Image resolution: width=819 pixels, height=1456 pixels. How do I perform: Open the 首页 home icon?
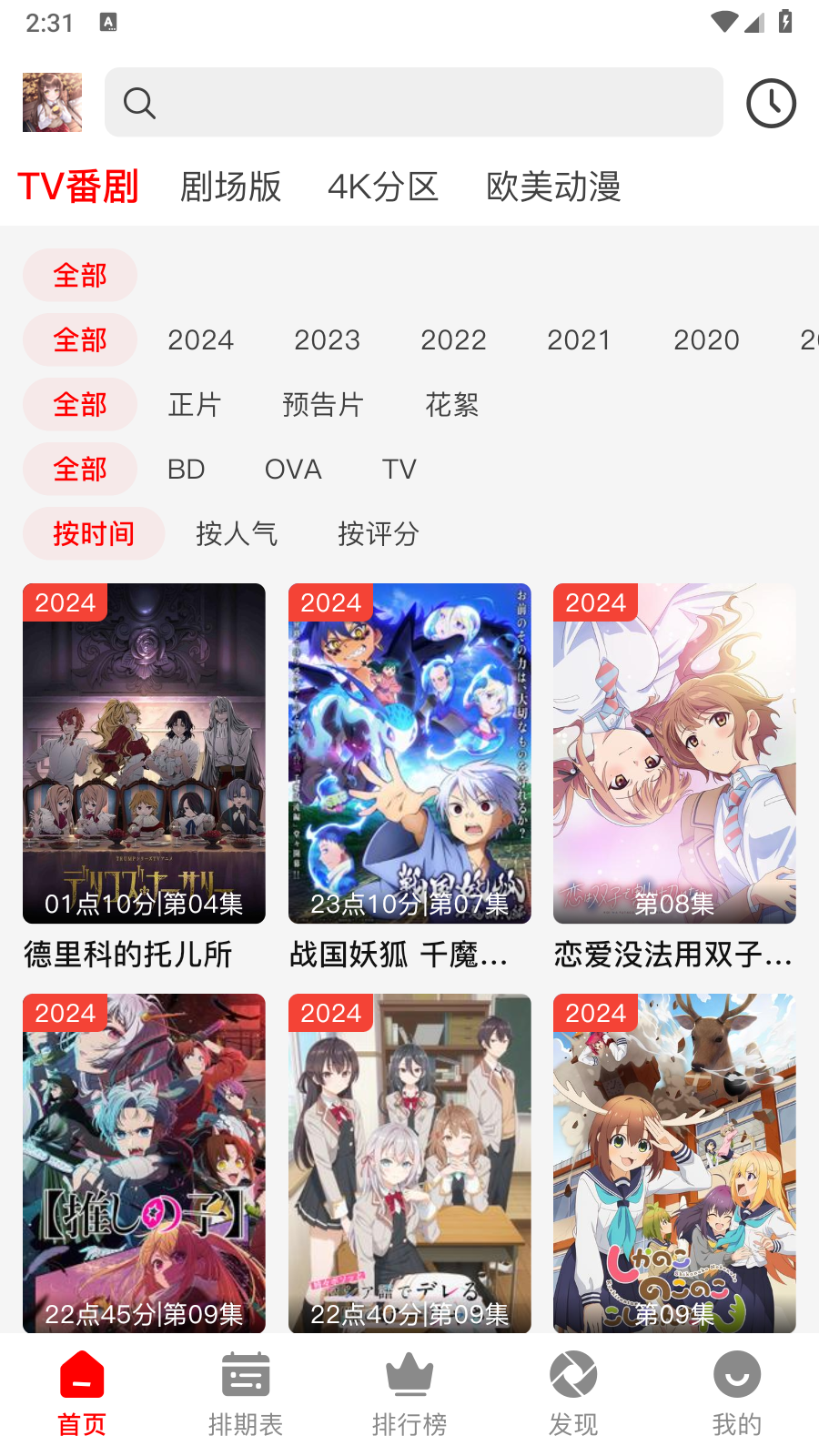[80, 1392]
